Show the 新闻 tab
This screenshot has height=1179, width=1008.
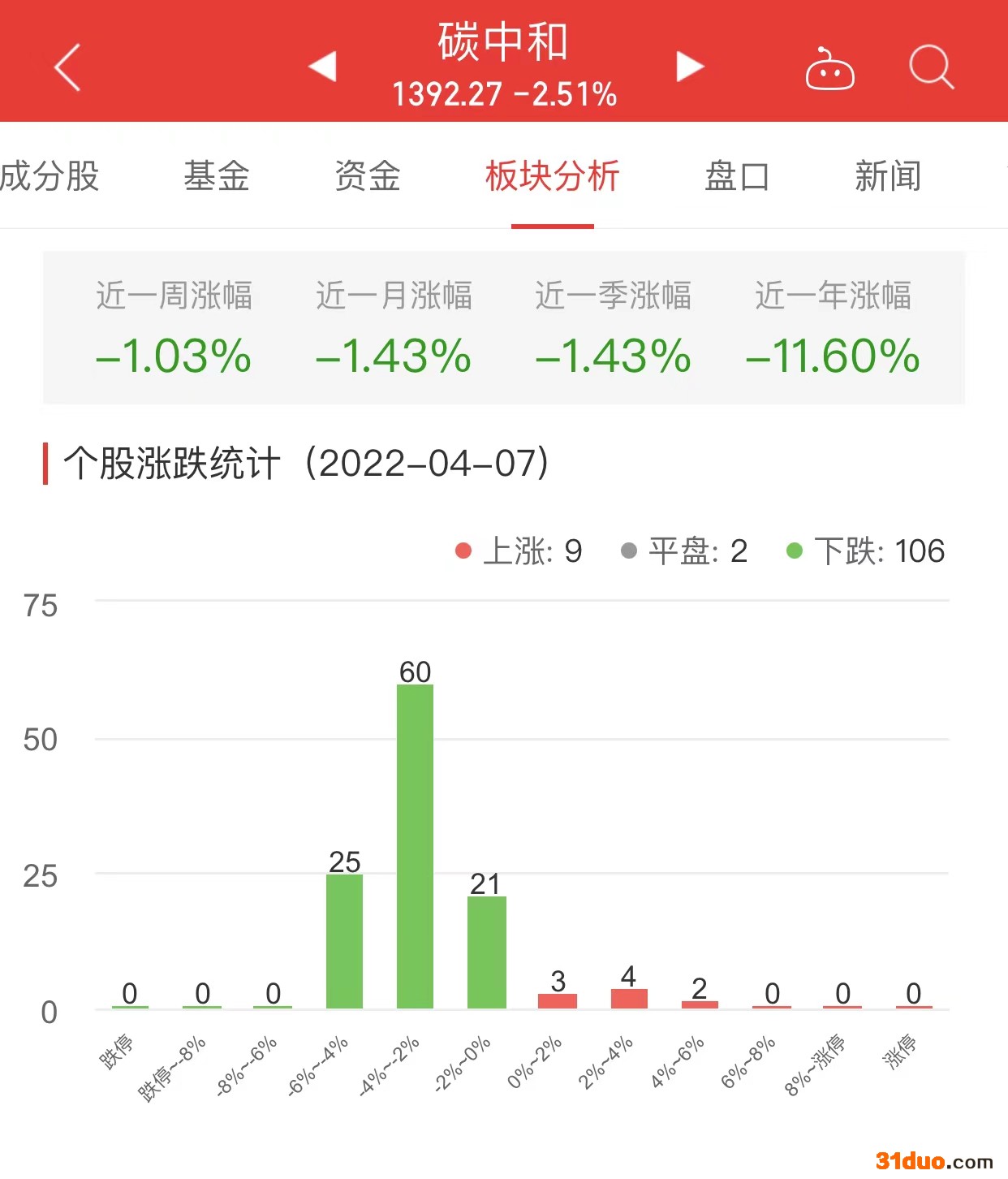888,176
